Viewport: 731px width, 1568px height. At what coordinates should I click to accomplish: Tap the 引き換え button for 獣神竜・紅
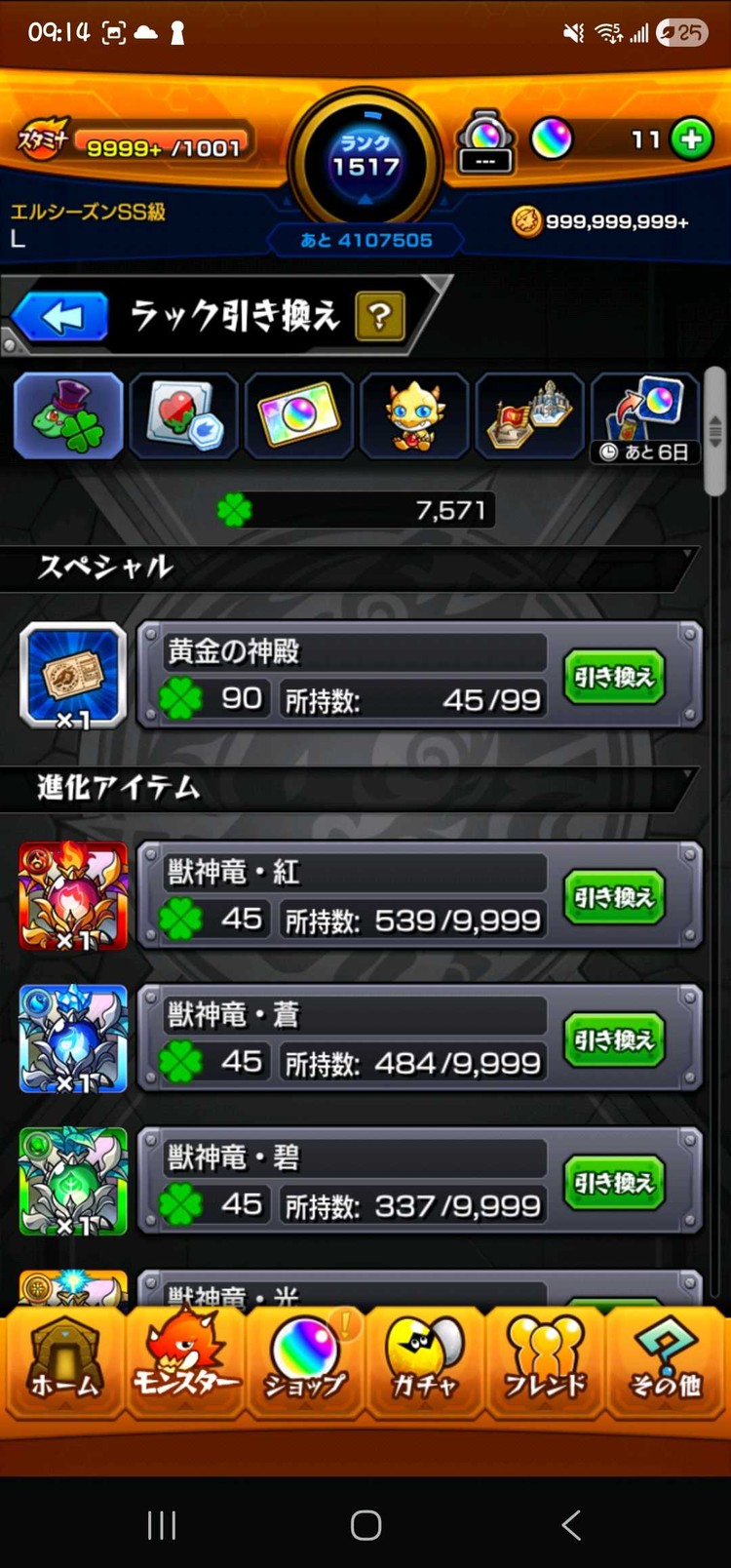click(x=613, y=897)
